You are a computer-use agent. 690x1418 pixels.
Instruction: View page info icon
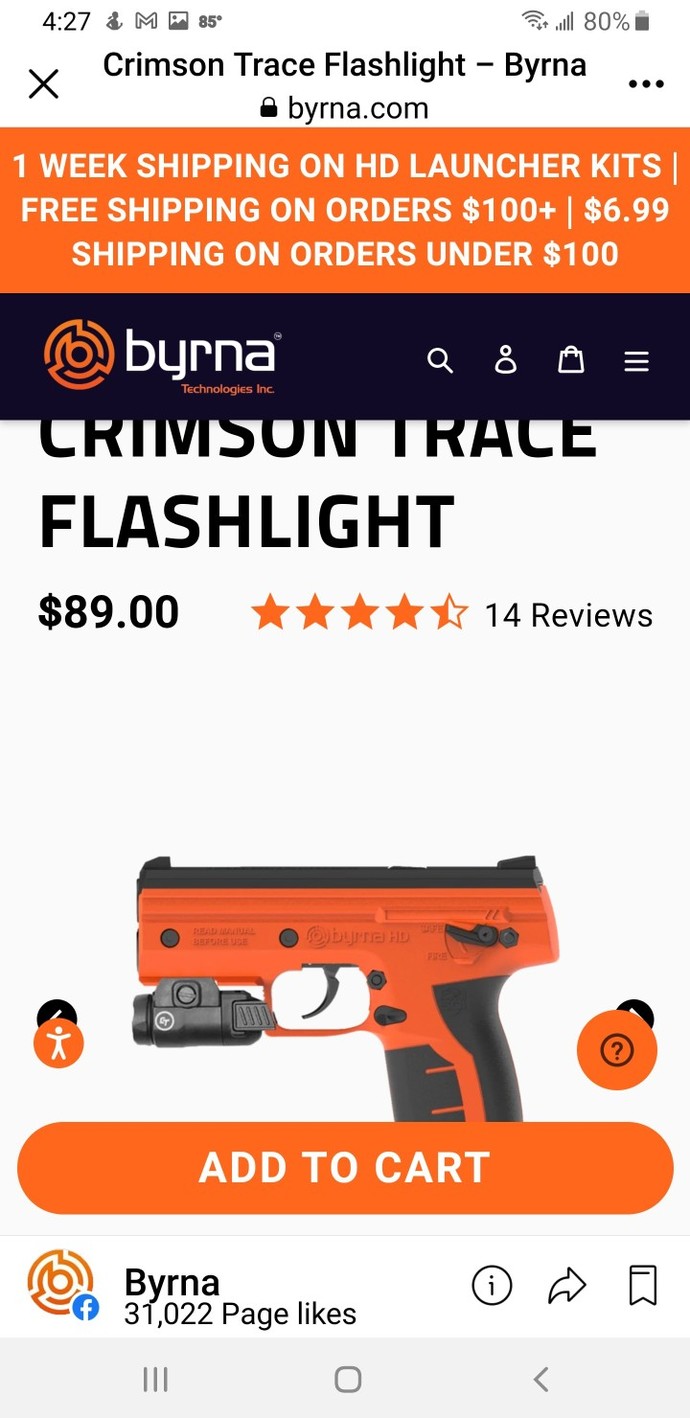tap(492, 1285)
